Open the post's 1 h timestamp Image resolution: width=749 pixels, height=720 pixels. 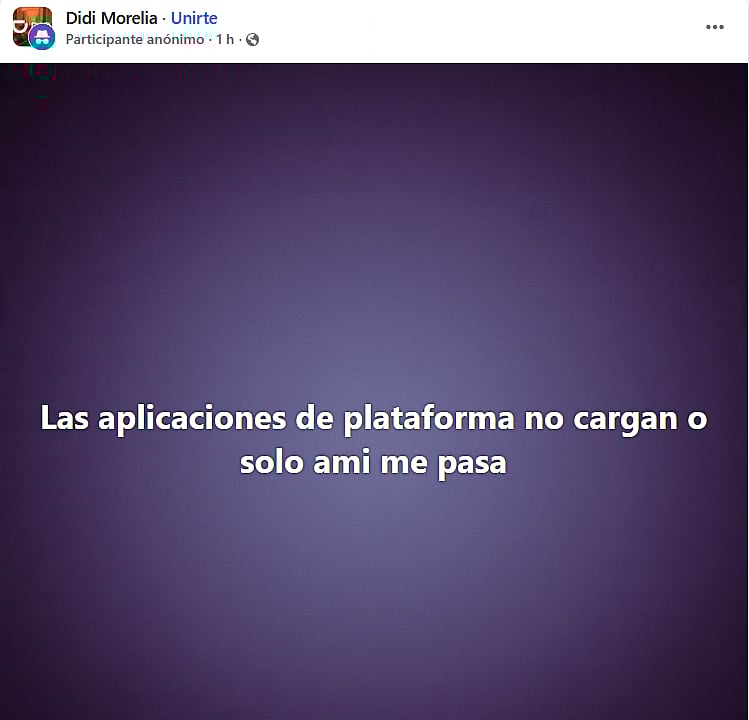pyautogui.click(x=225, y=39)
